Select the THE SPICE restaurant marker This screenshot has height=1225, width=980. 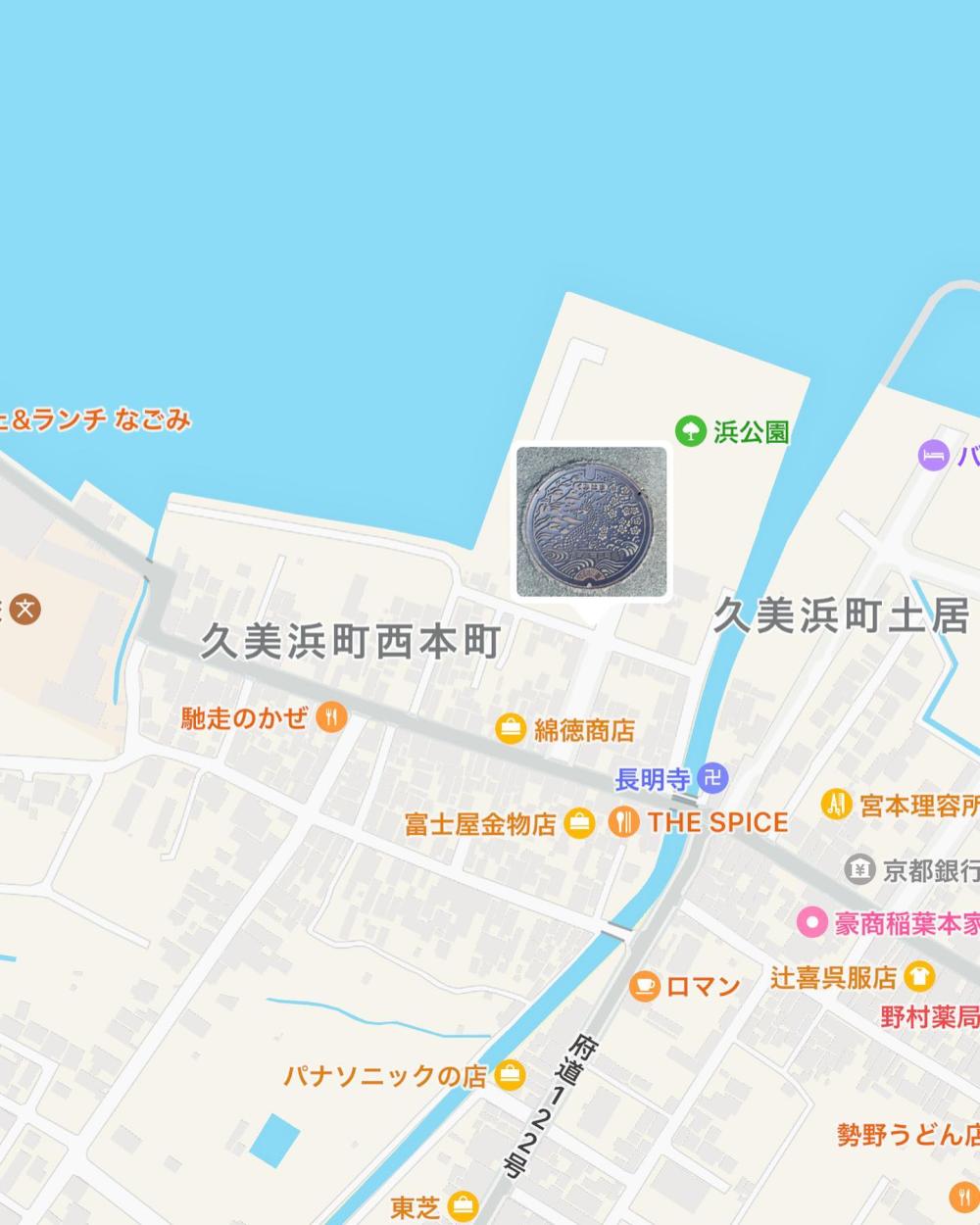coord(623,821)
